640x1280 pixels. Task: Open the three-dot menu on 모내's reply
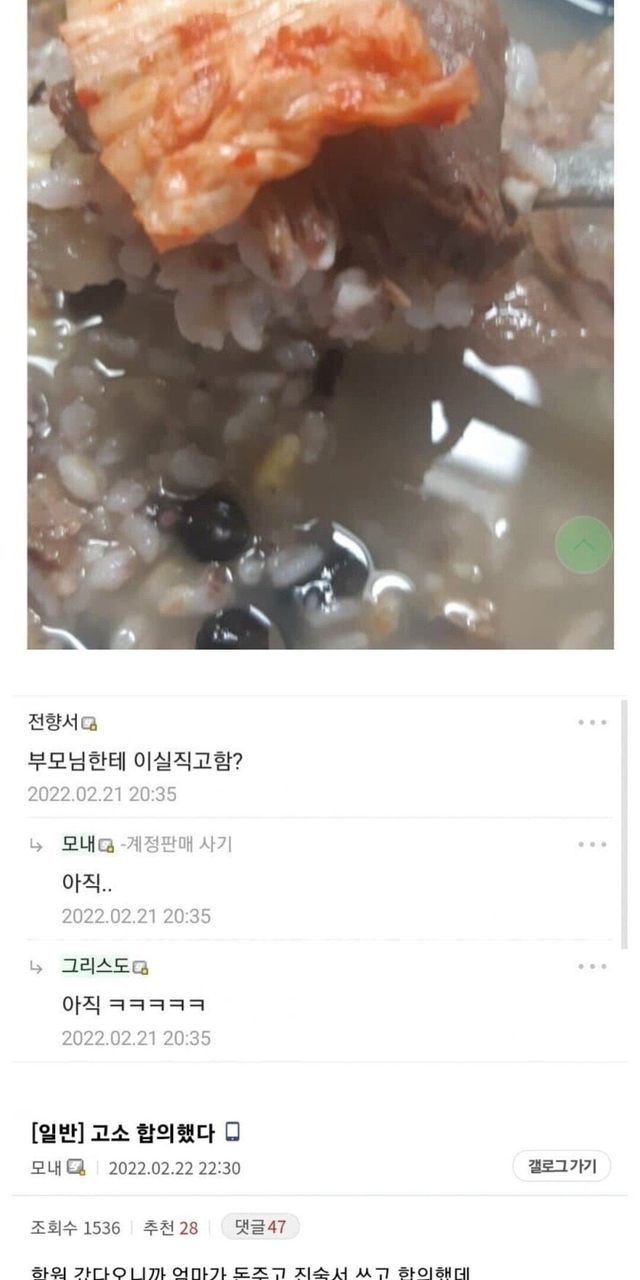pyautogui.click(x=592, y=845)
